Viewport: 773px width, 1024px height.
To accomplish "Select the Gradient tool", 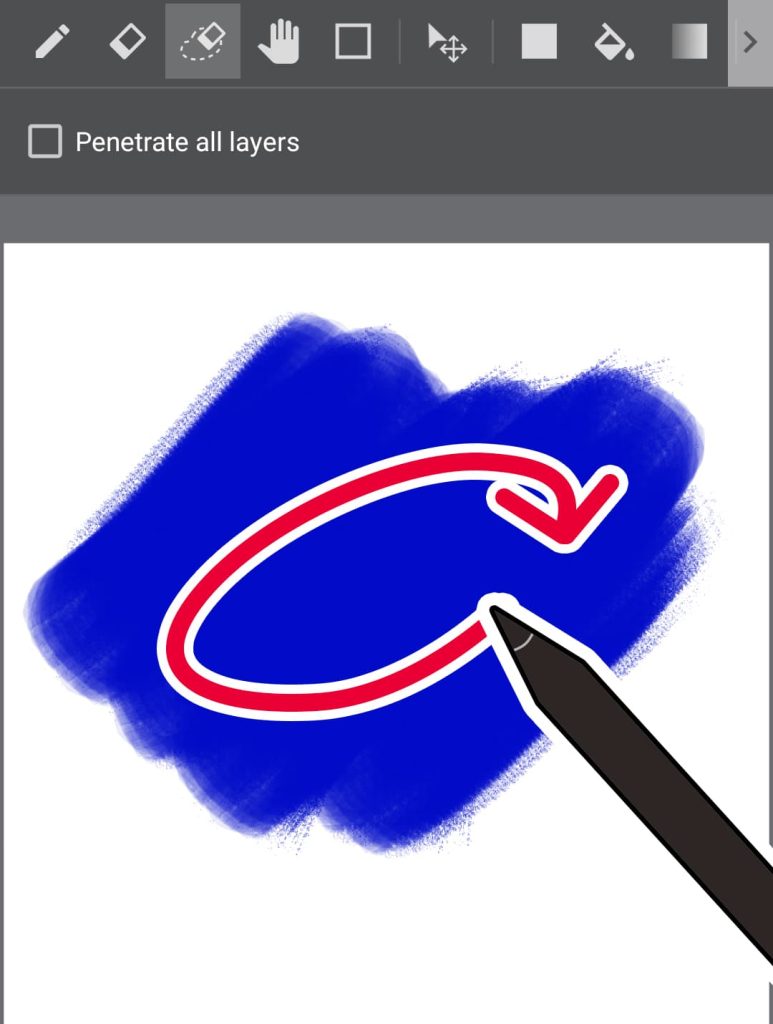I will [x=690, y=42].
